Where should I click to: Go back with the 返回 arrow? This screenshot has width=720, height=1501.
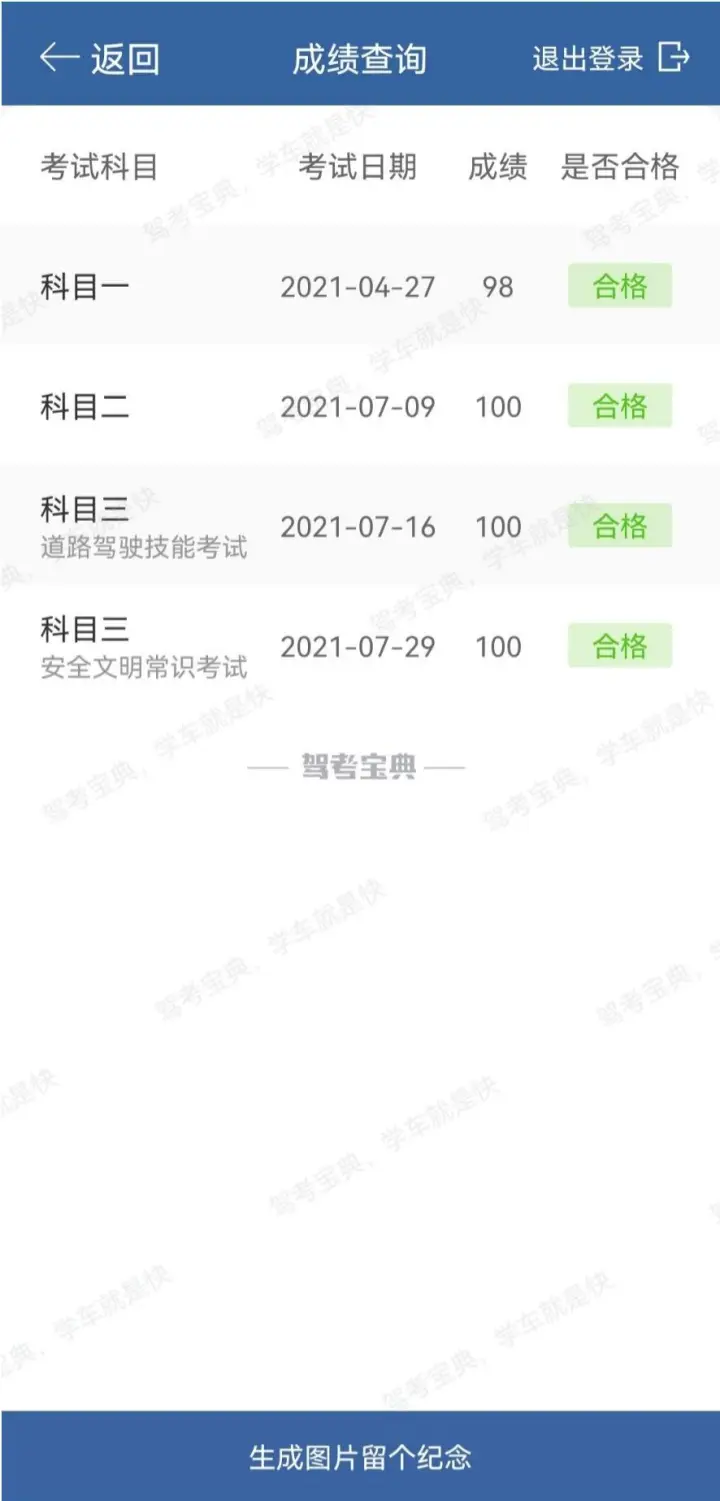[x=99, y=58]
